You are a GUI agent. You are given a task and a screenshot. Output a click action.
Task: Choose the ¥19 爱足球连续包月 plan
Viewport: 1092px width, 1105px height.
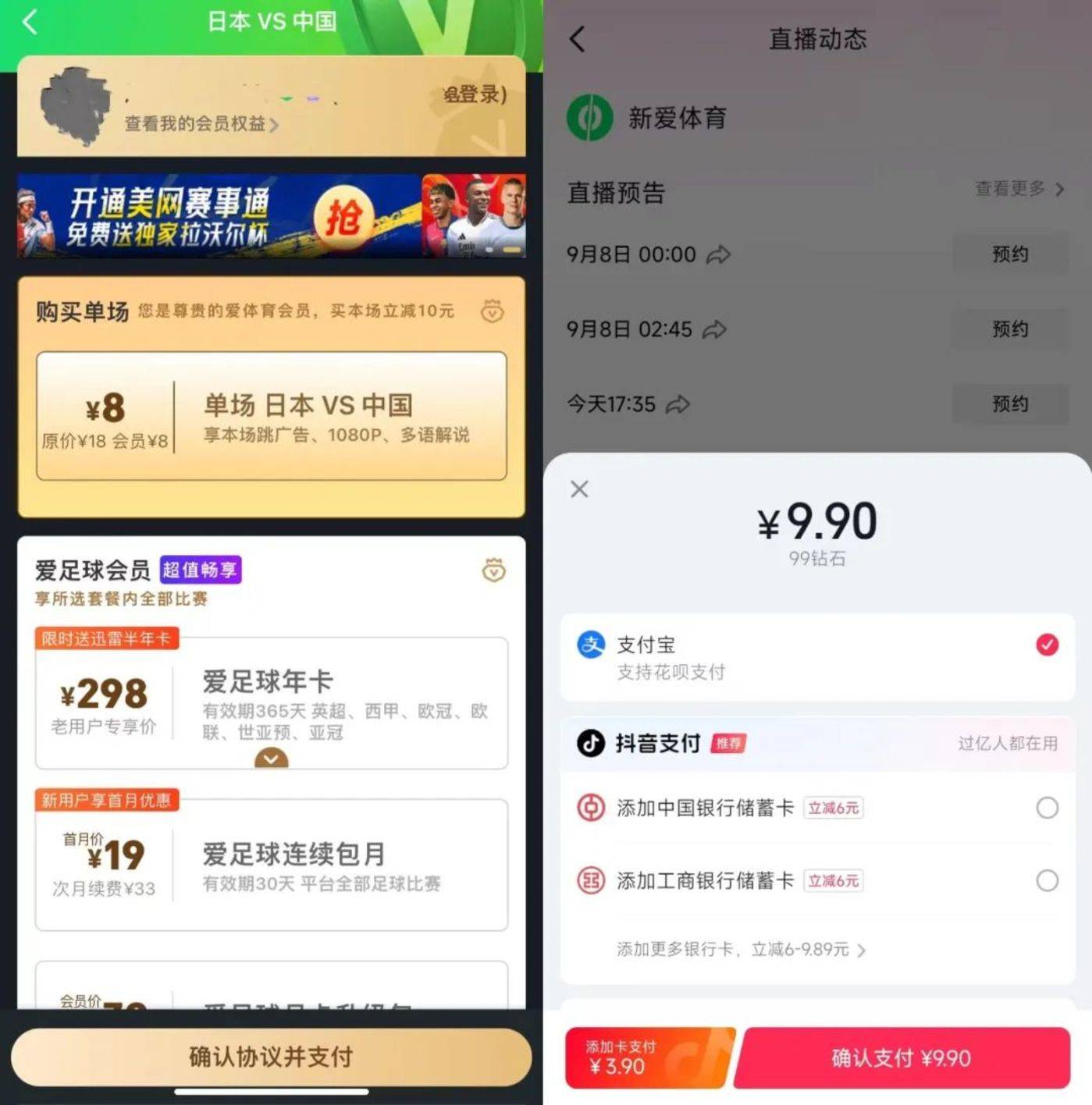click(271, 865)
